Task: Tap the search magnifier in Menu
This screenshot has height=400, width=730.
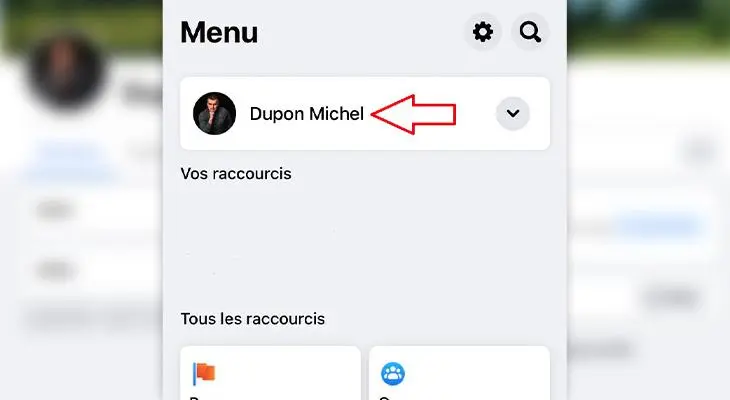Action: [531, 33]
